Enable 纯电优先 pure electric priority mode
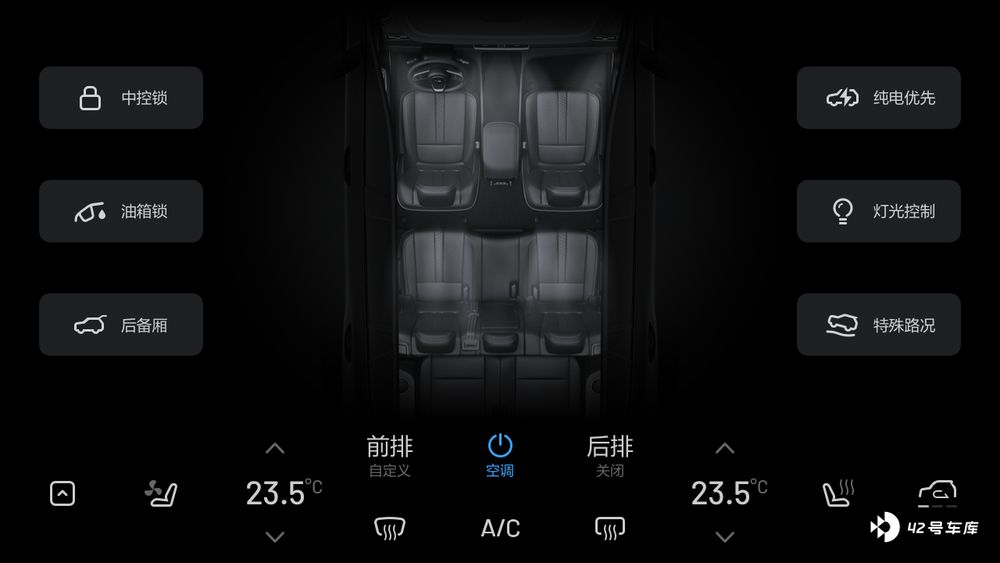 pos(878,98)
